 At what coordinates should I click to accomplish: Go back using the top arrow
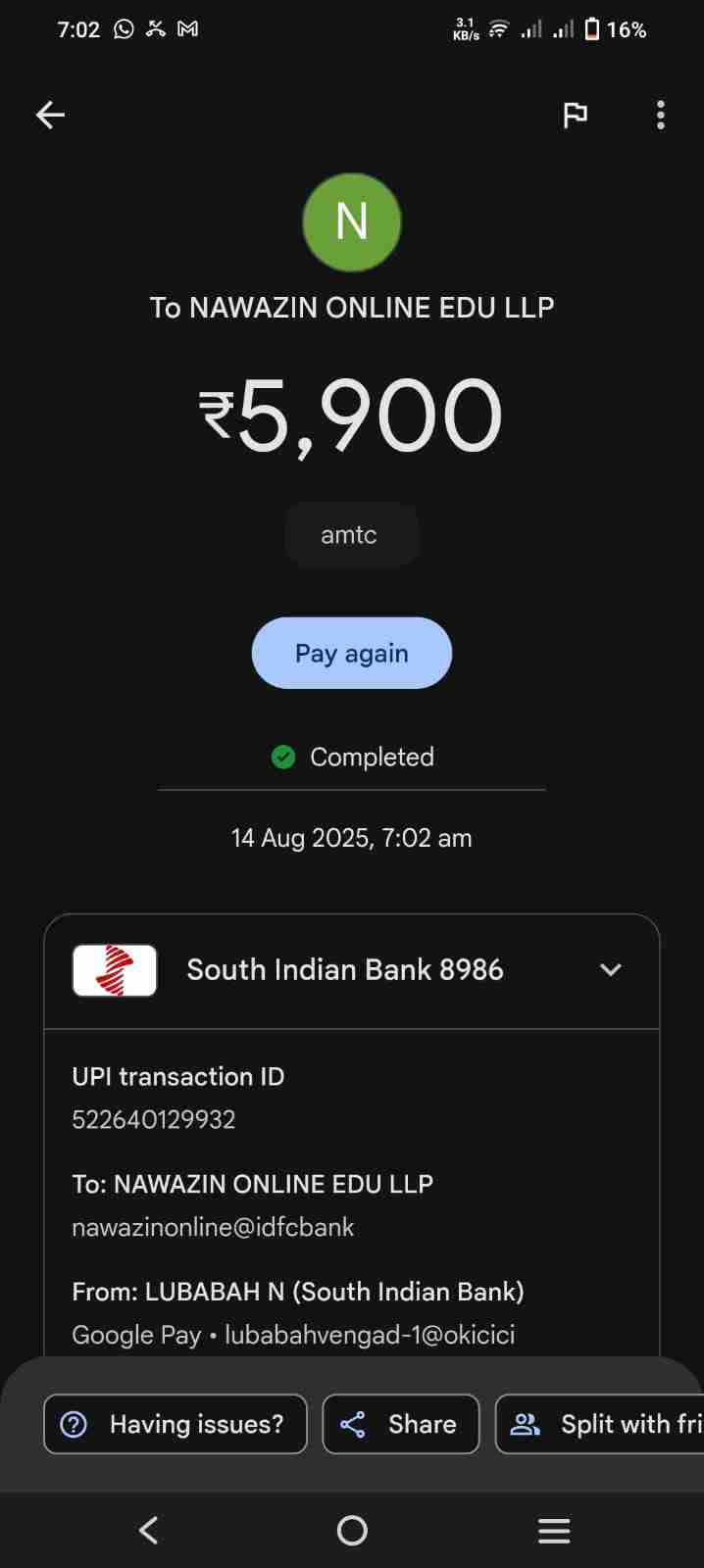click(x=50, y=116)
